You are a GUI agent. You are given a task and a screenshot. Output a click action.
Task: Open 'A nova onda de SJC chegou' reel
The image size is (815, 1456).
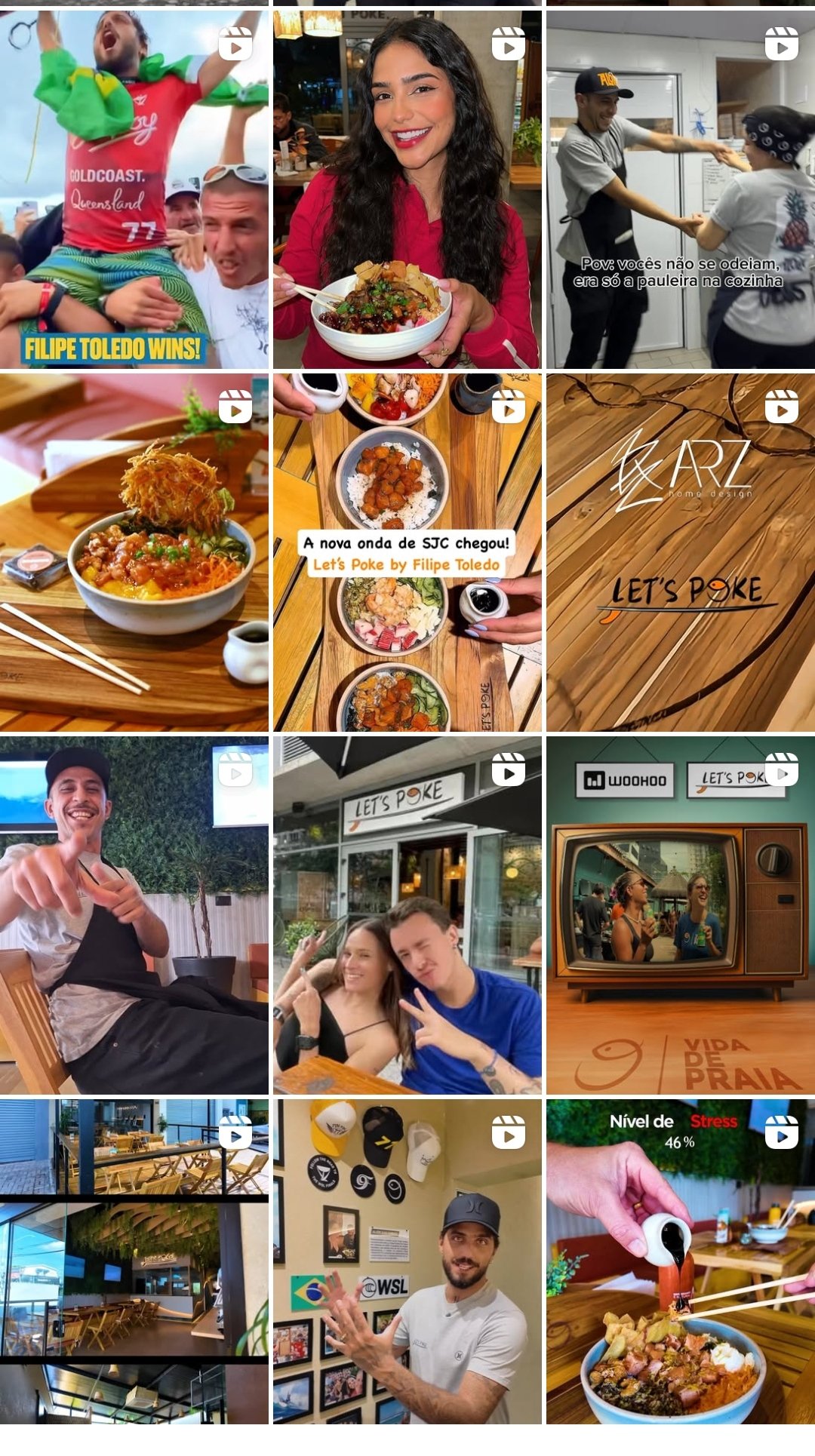point(407,552)
